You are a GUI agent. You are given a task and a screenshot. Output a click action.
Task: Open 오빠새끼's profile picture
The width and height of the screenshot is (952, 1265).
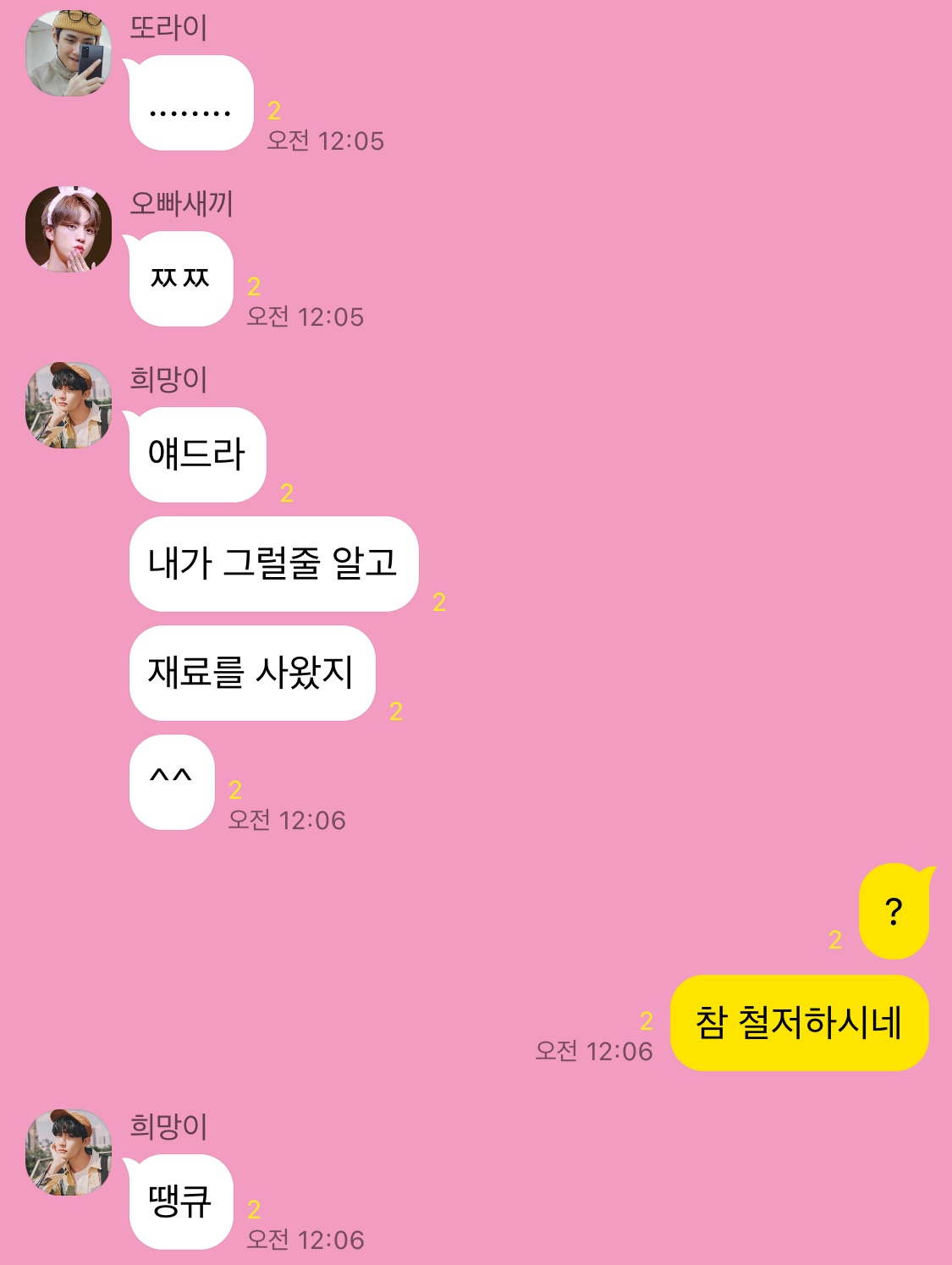[69, 229]
